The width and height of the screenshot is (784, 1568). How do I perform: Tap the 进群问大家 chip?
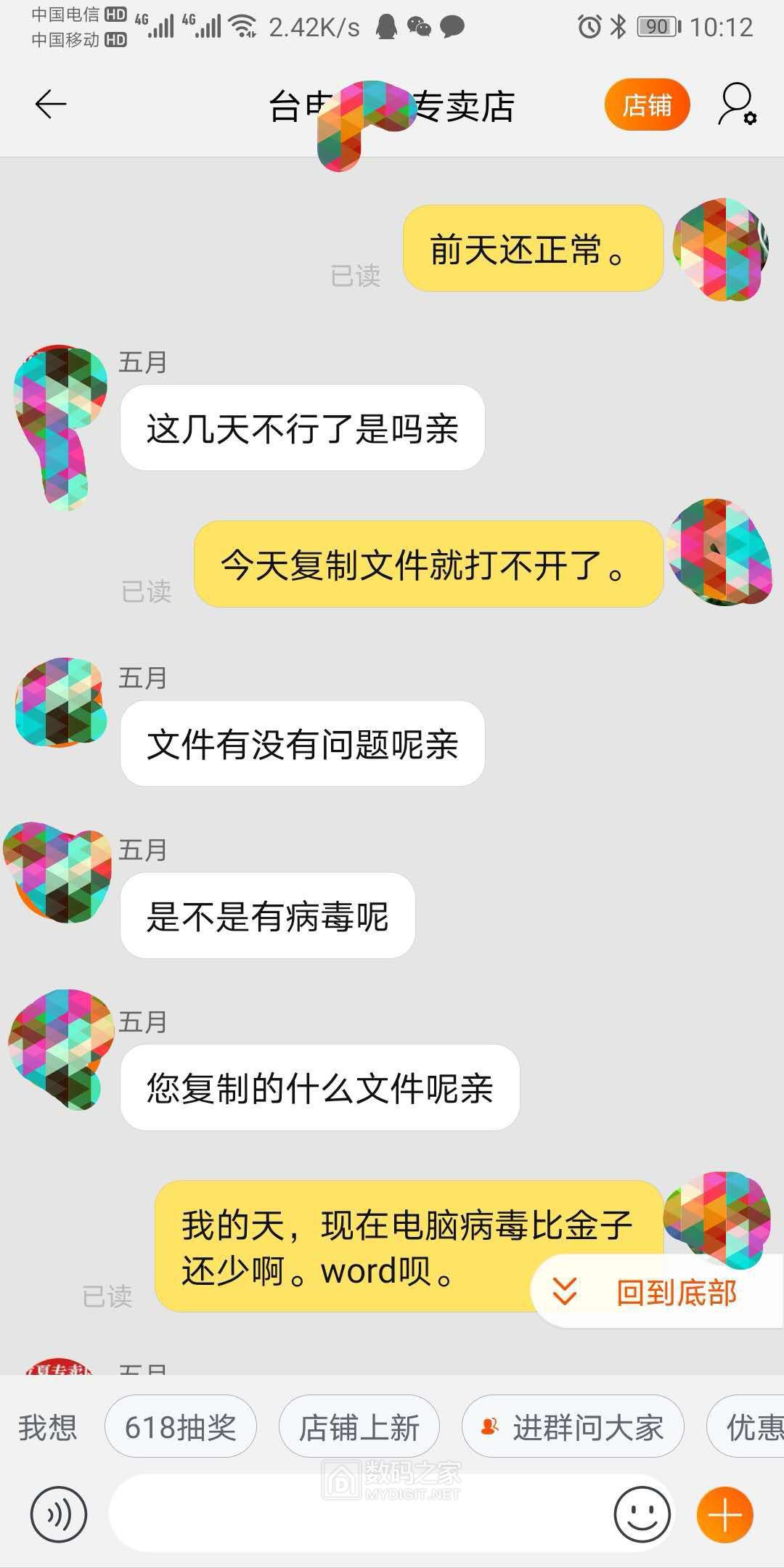[573, 1428]
